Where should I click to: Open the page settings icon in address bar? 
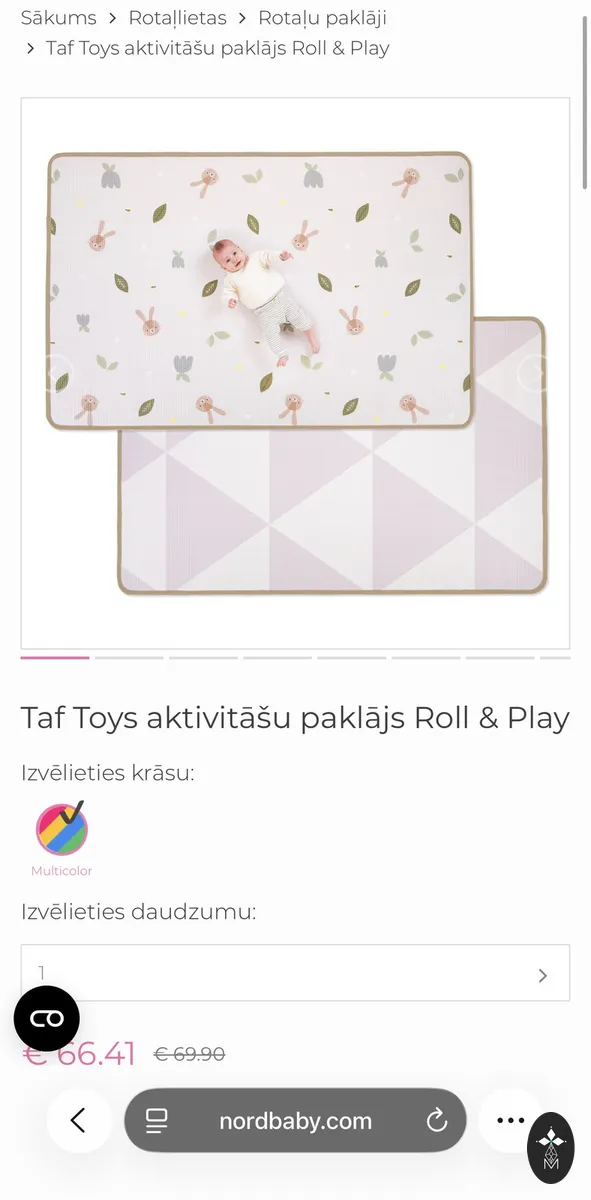tap(156, 1121)
